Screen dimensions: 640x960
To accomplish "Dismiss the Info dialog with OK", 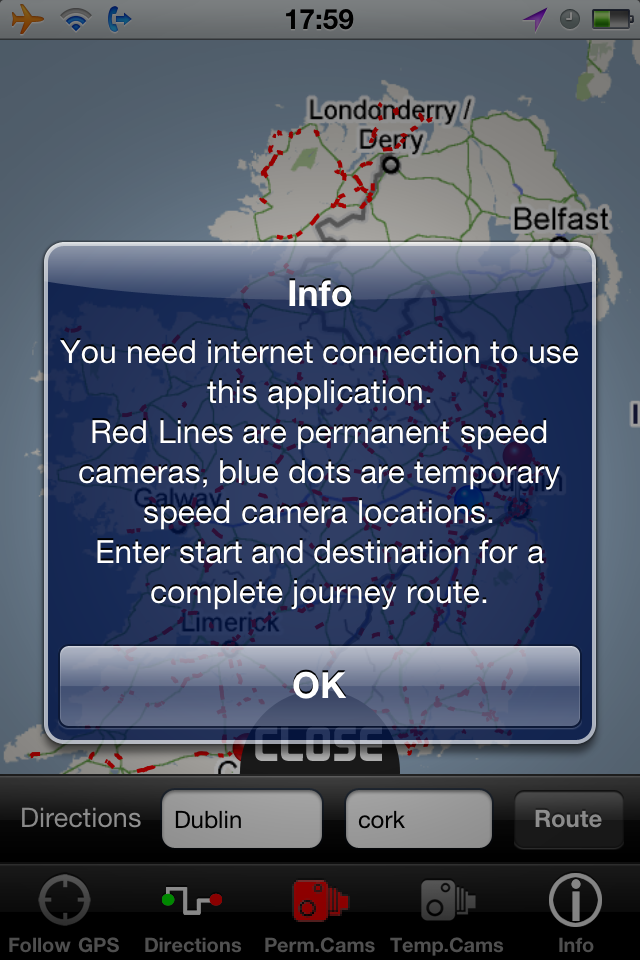I will tap(320, 686).
